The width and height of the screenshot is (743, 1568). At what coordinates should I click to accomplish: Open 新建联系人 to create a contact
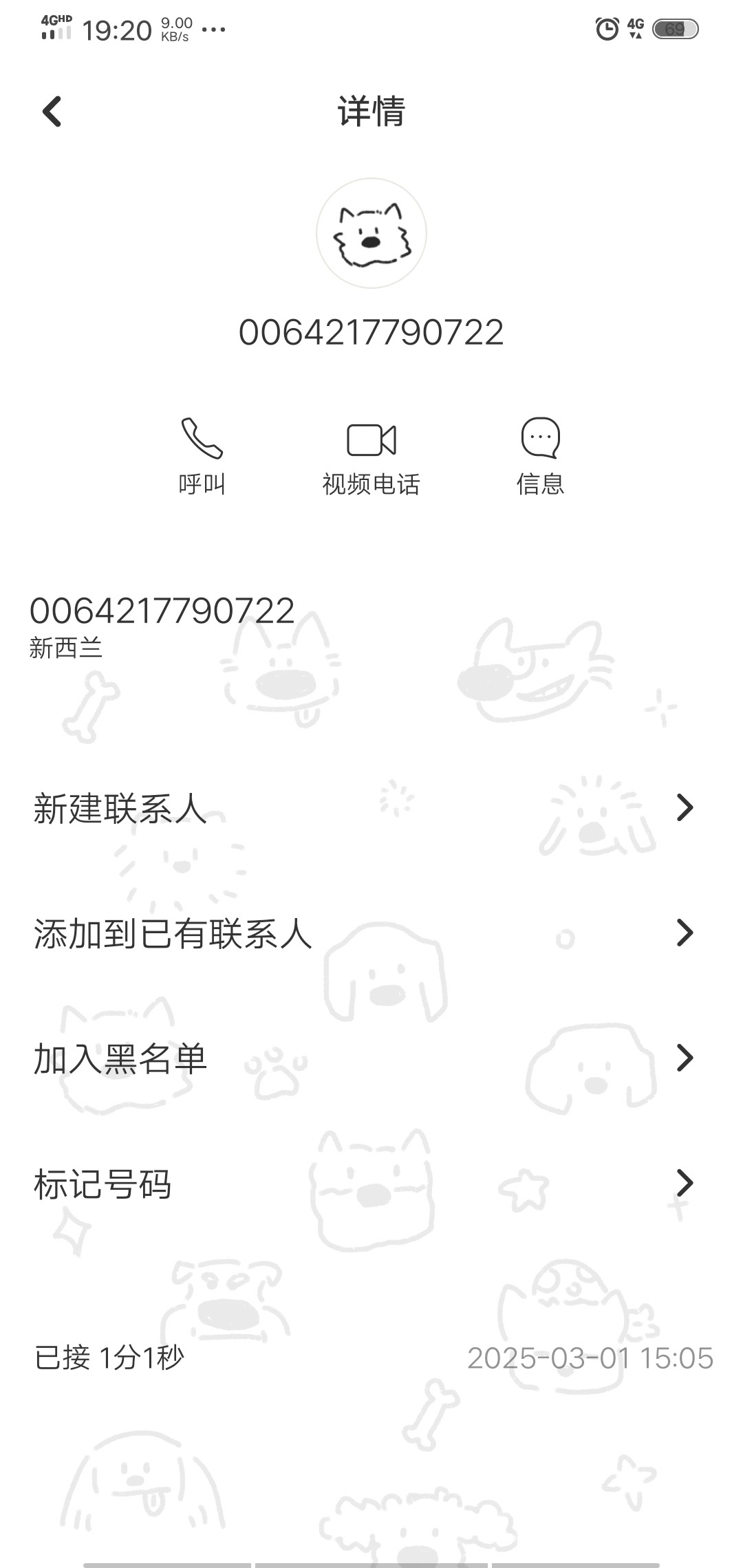(x=363, y=808)
